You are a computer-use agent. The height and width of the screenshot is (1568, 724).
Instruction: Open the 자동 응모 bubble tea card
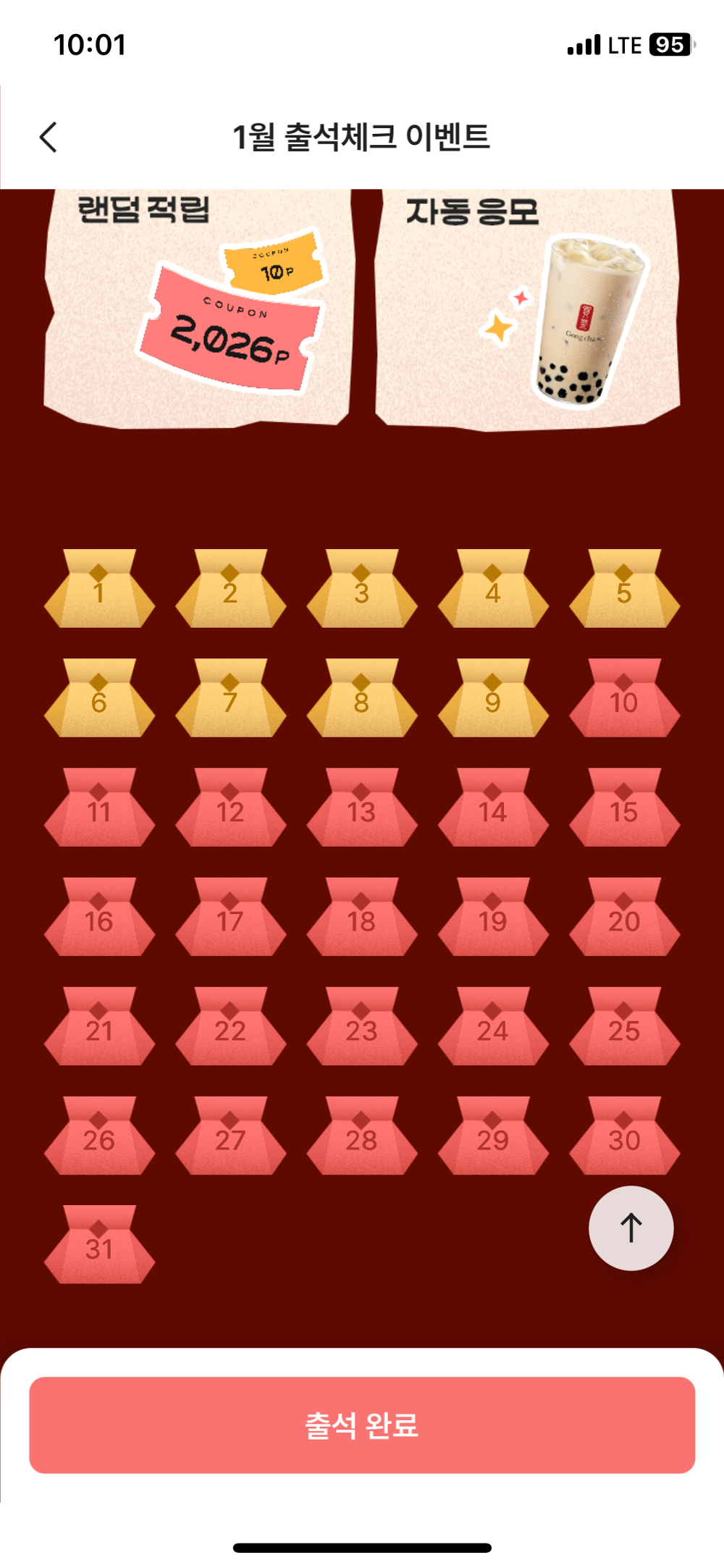[x=527, y=311]
